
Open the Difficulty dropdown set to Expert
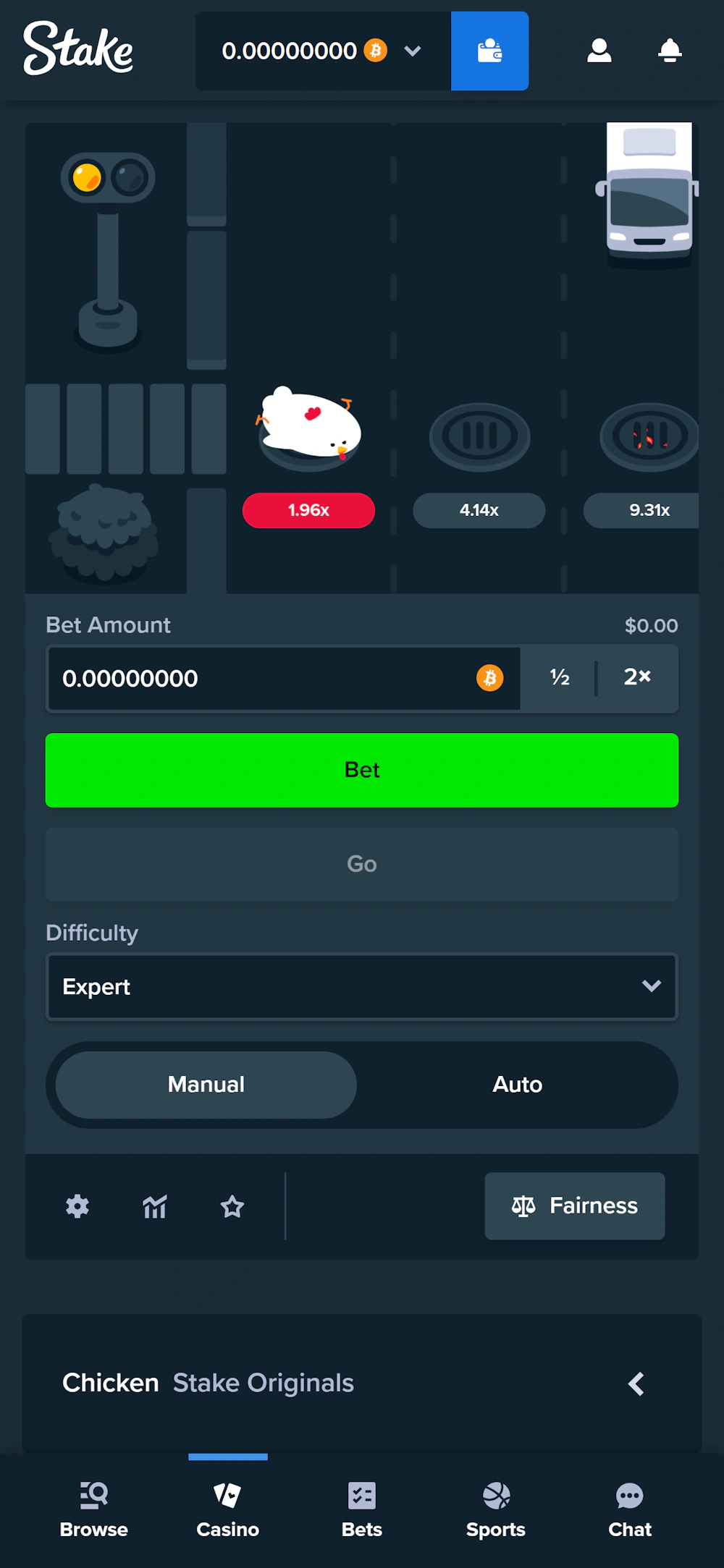click(362, 987)
